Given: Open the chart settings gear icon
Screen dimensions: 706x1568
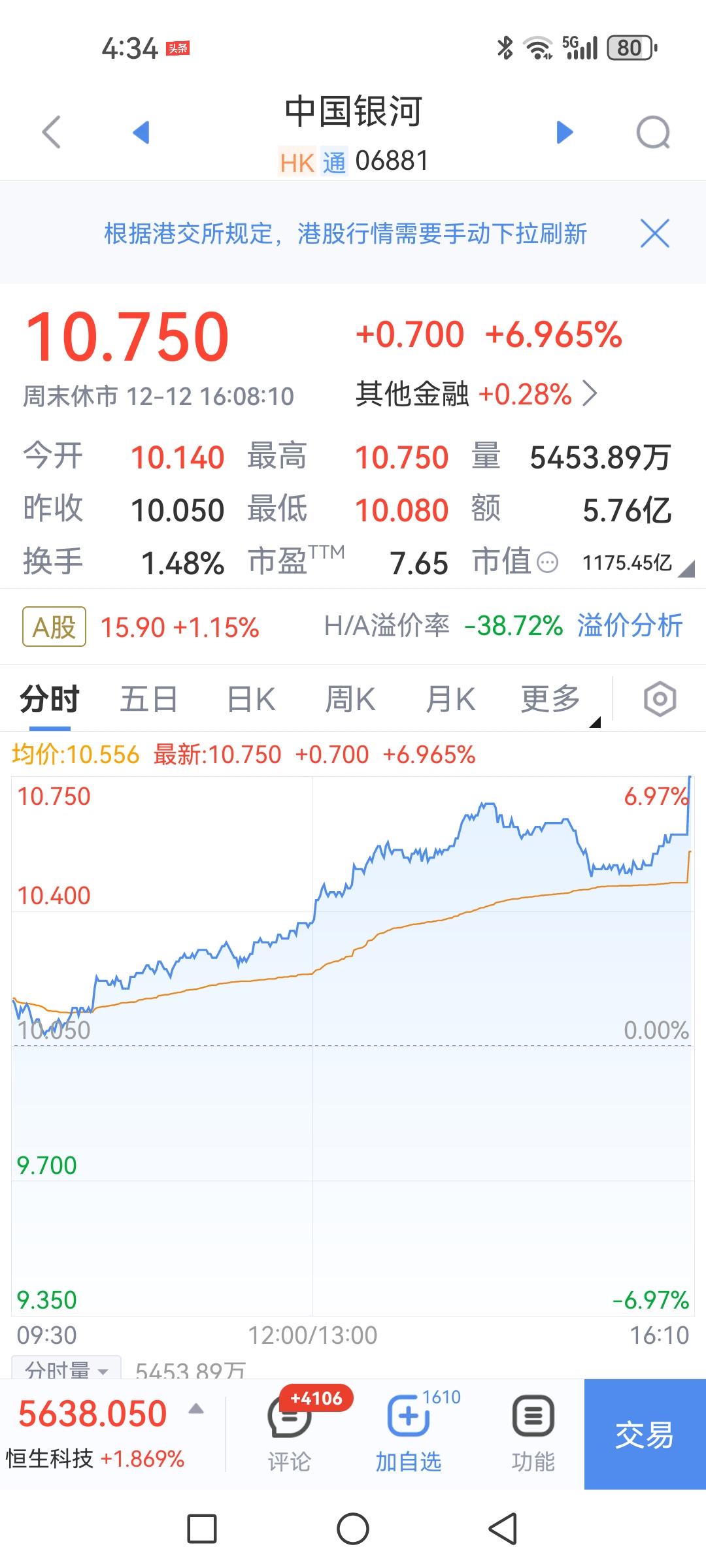Looking at the screenshot, I should [658, 698].
